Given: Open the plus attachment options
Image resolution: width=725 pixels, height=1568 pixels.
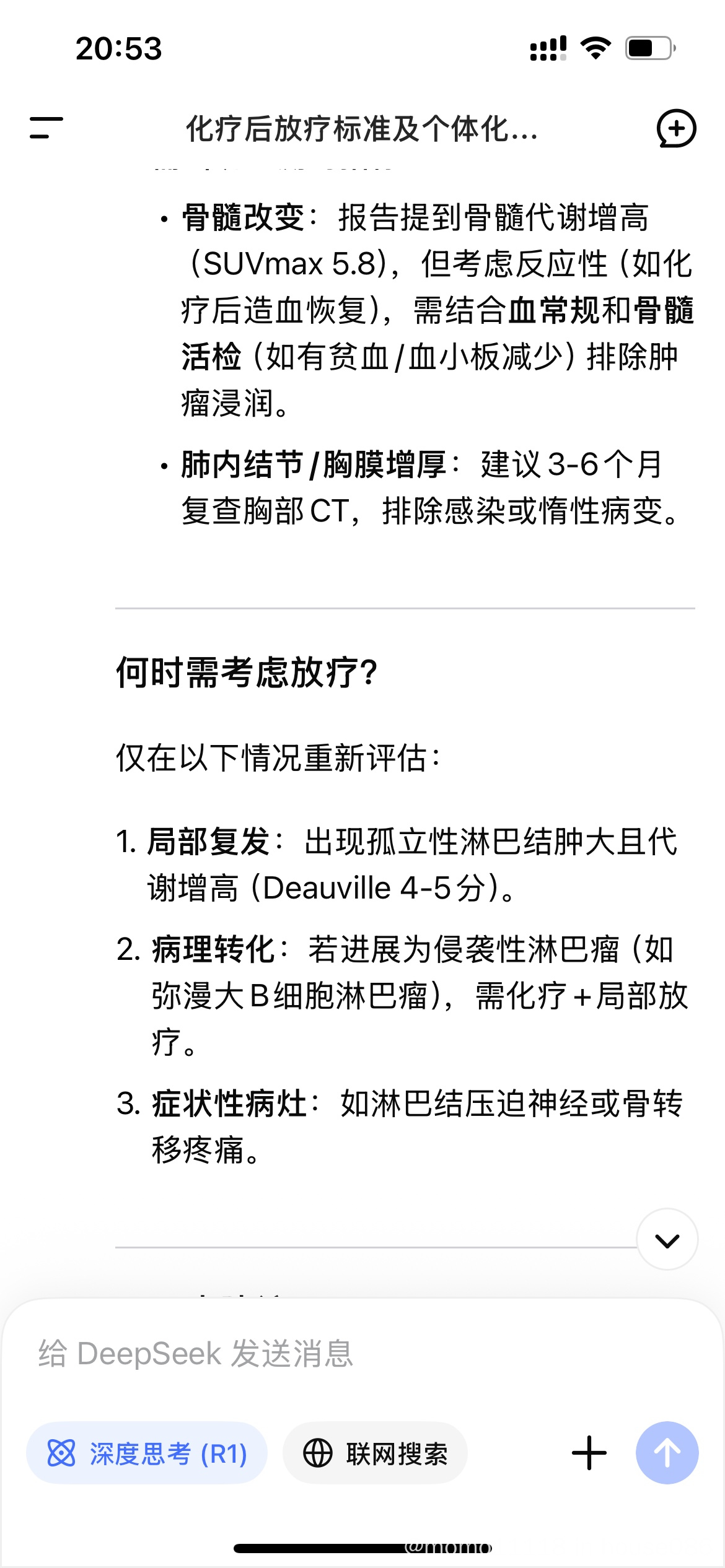Looking at the screenshot, I should 589,1453.
